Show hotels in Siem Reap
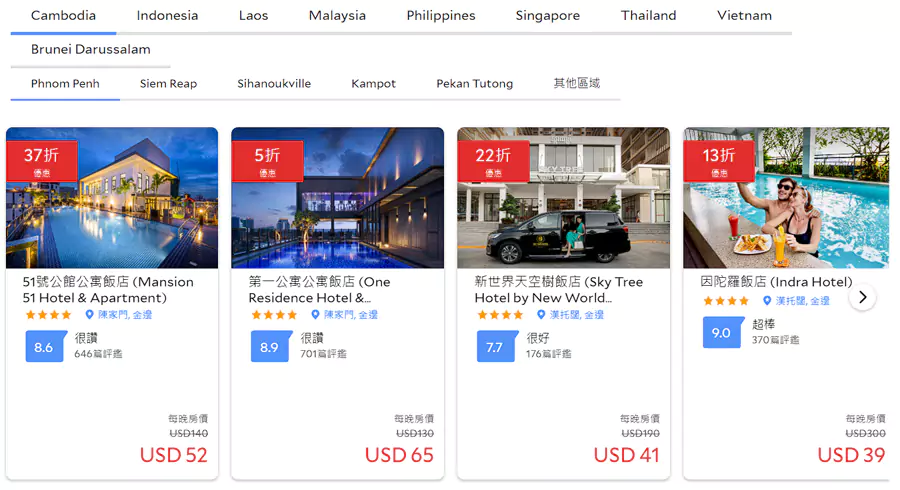This screenshot has height=490, width=900. click(168, 83)
